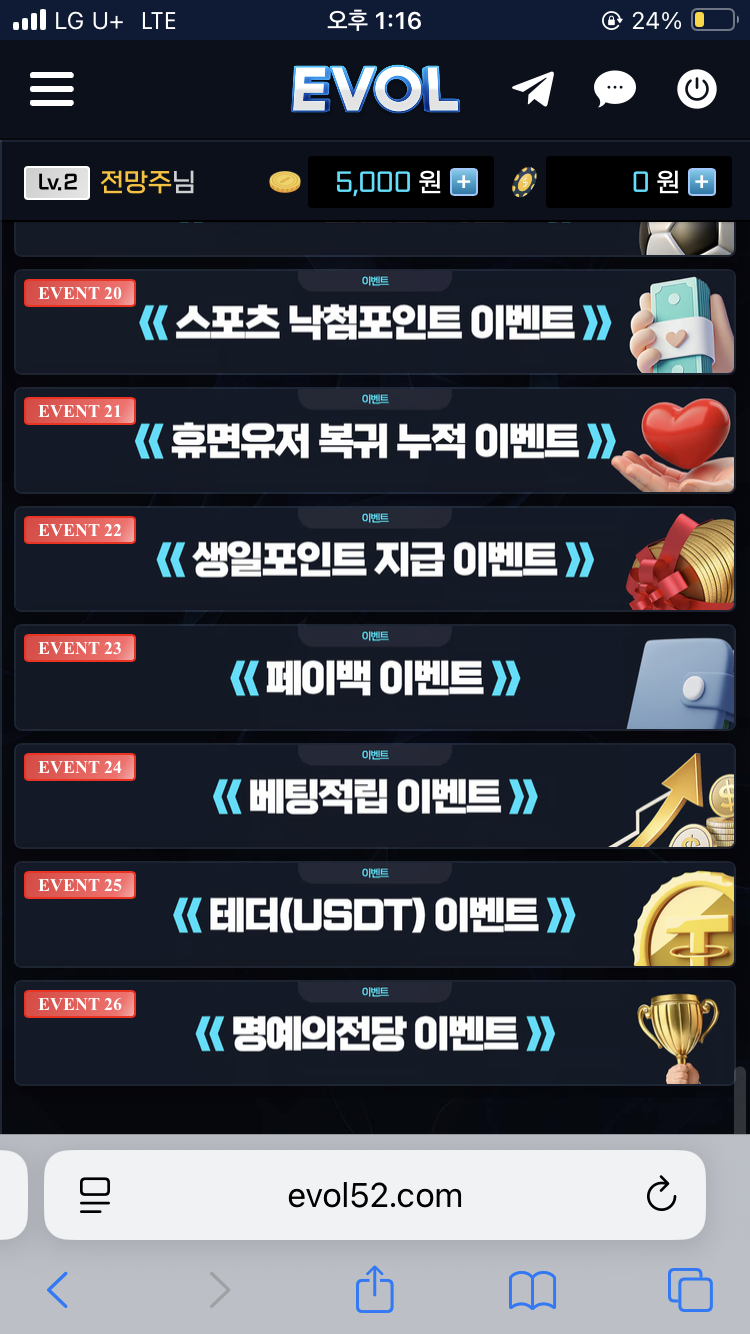Open the chat bubble icon

614,89
